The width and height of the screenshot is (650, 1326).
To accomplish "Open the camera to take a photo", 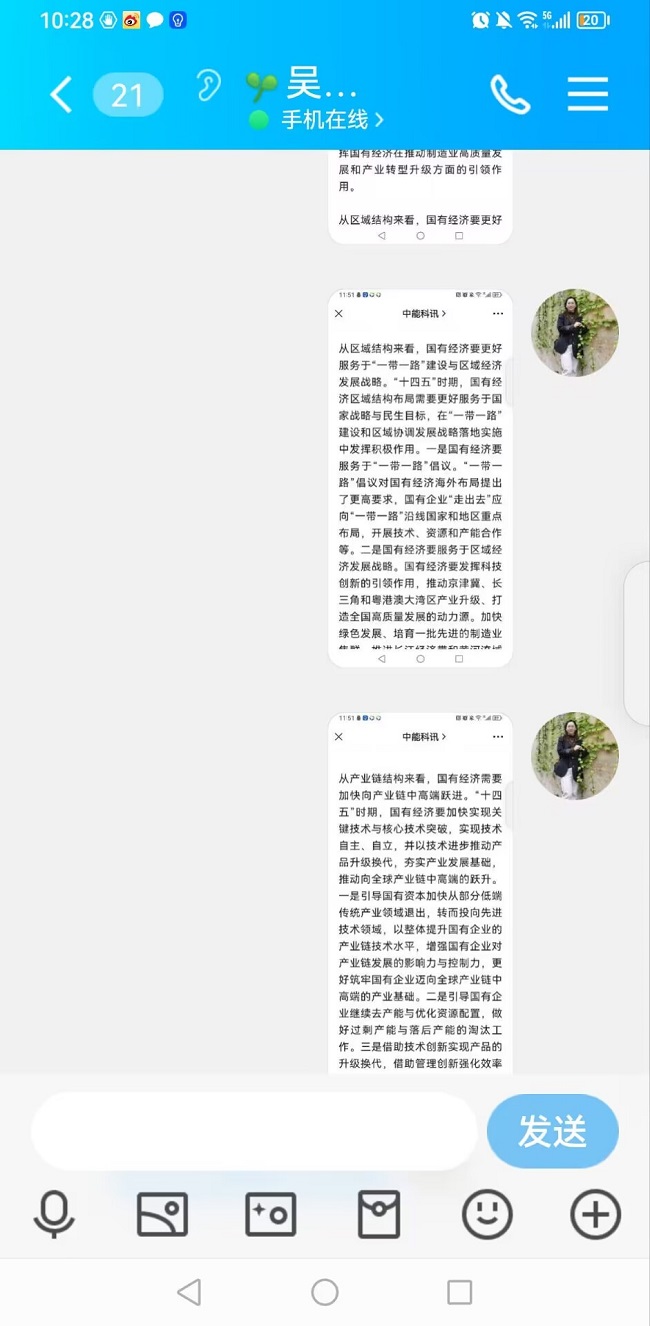I will click(271, 1215).
